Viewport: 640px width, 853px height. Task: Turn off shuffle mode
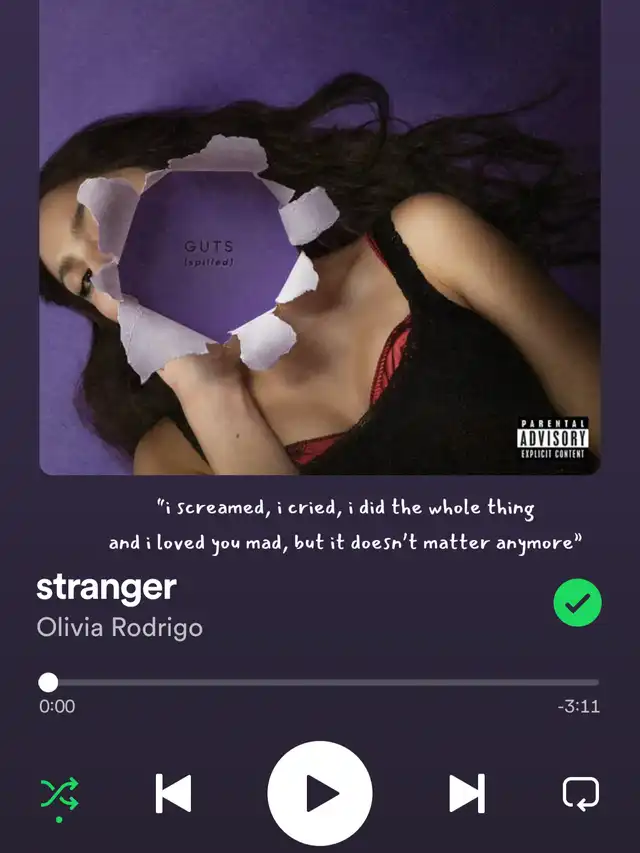(x=59, y=794)
